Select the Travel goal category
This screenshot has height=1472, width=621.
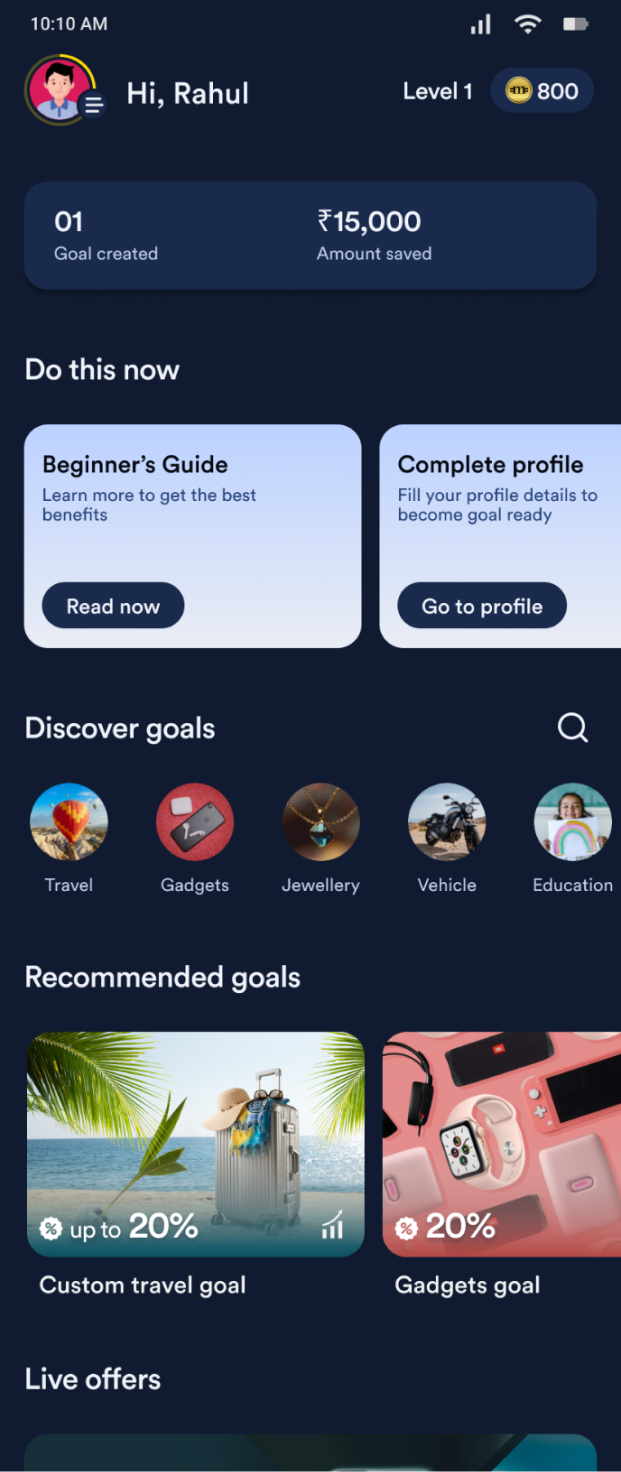point(69,822)
